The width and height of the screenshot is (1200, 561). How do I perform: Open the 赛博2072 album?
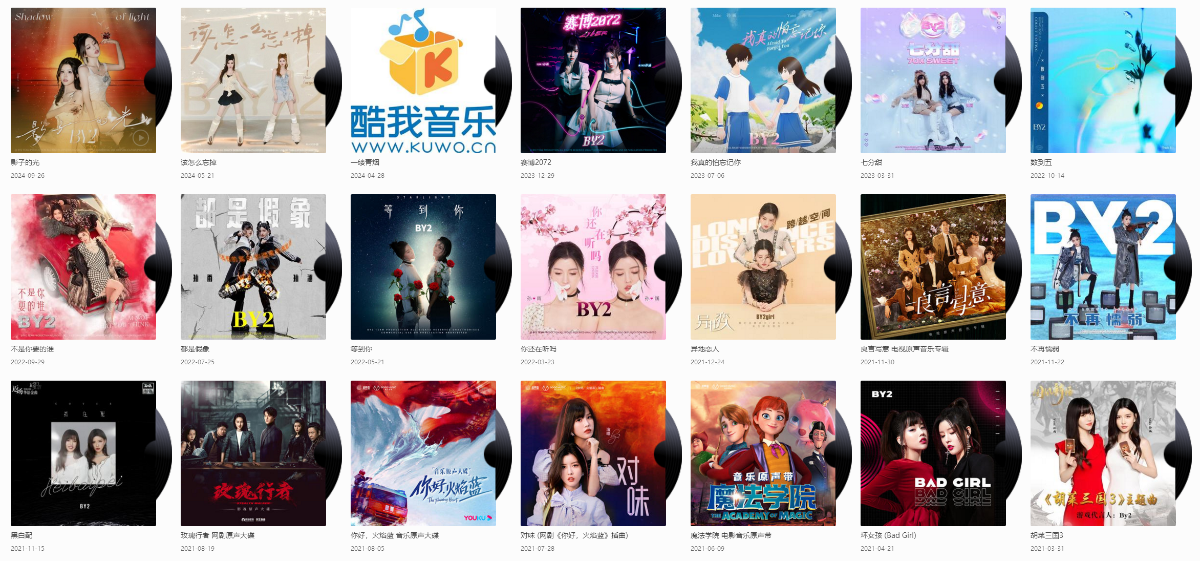coord(593,80)
